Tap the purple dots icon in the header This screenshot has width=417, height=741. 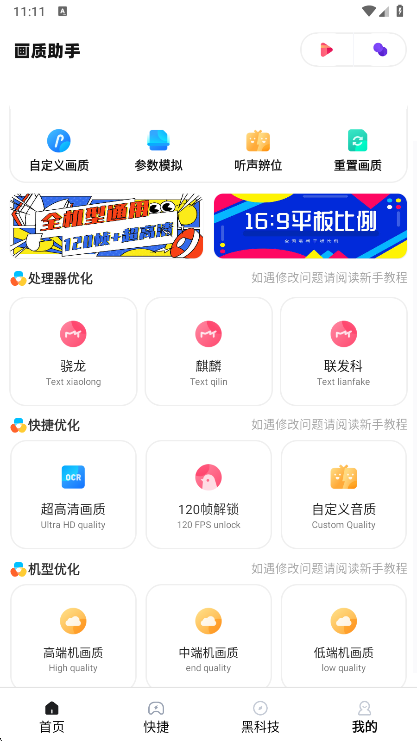(x=380, y=50)
